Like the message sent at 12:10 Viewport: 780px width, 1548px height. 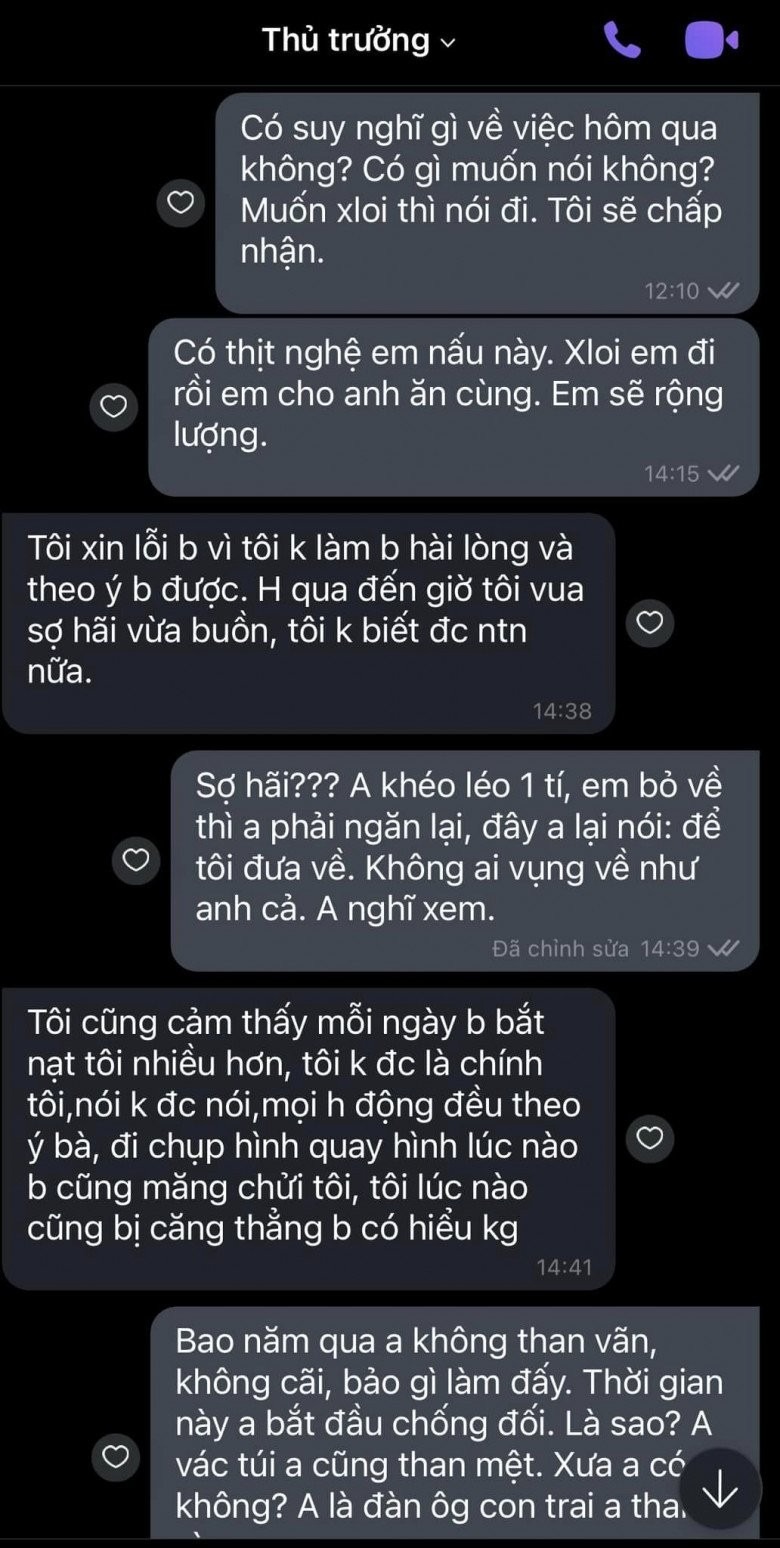click(181, 203)
